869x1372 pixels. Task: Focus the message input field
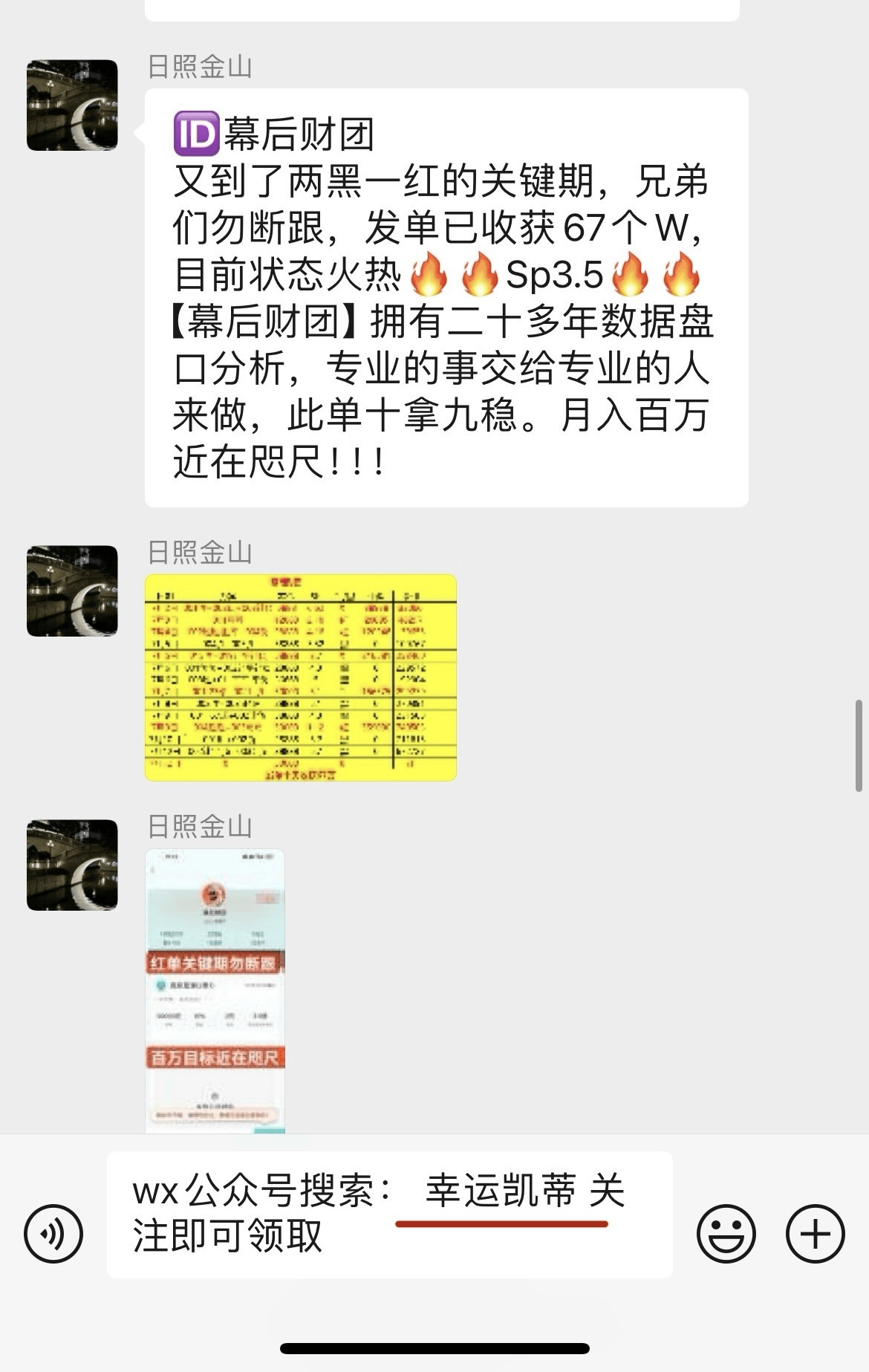tap(389, 1214)
